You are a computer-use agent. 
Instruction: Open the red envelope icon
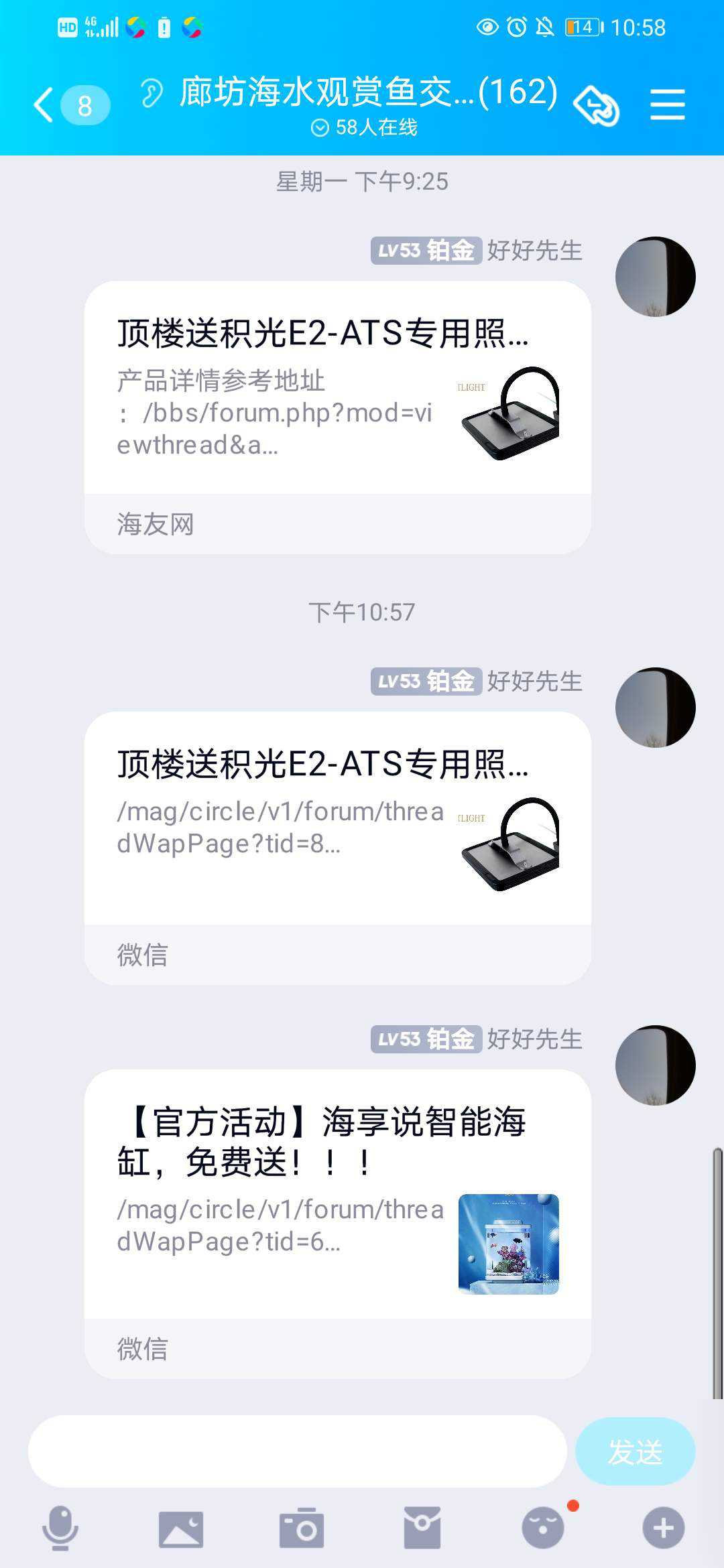[x=422, y=1528]
